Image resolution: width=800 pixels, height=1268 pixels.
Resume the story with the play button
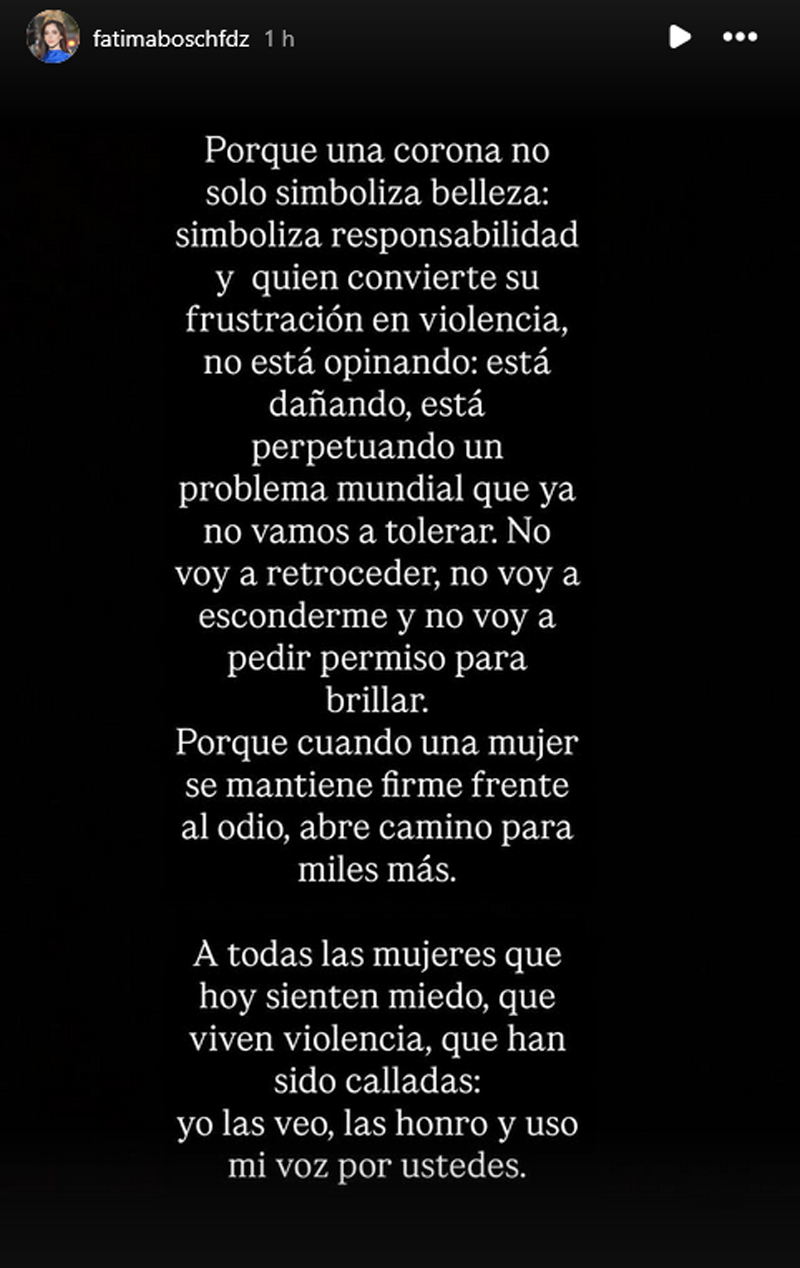[x=679, y=38]
